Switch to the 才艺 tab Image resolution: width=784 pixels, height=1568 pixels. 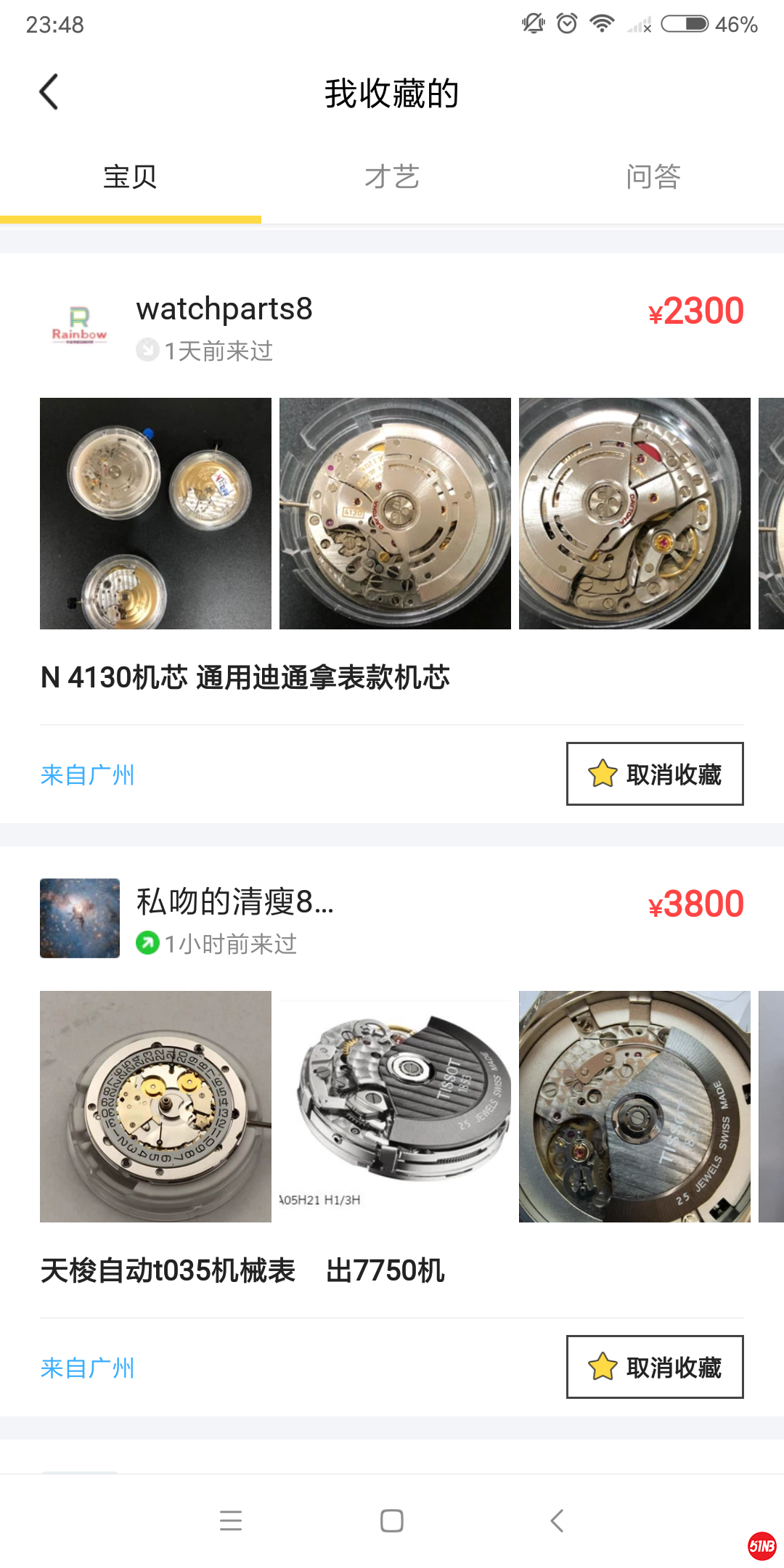[392, 177]
